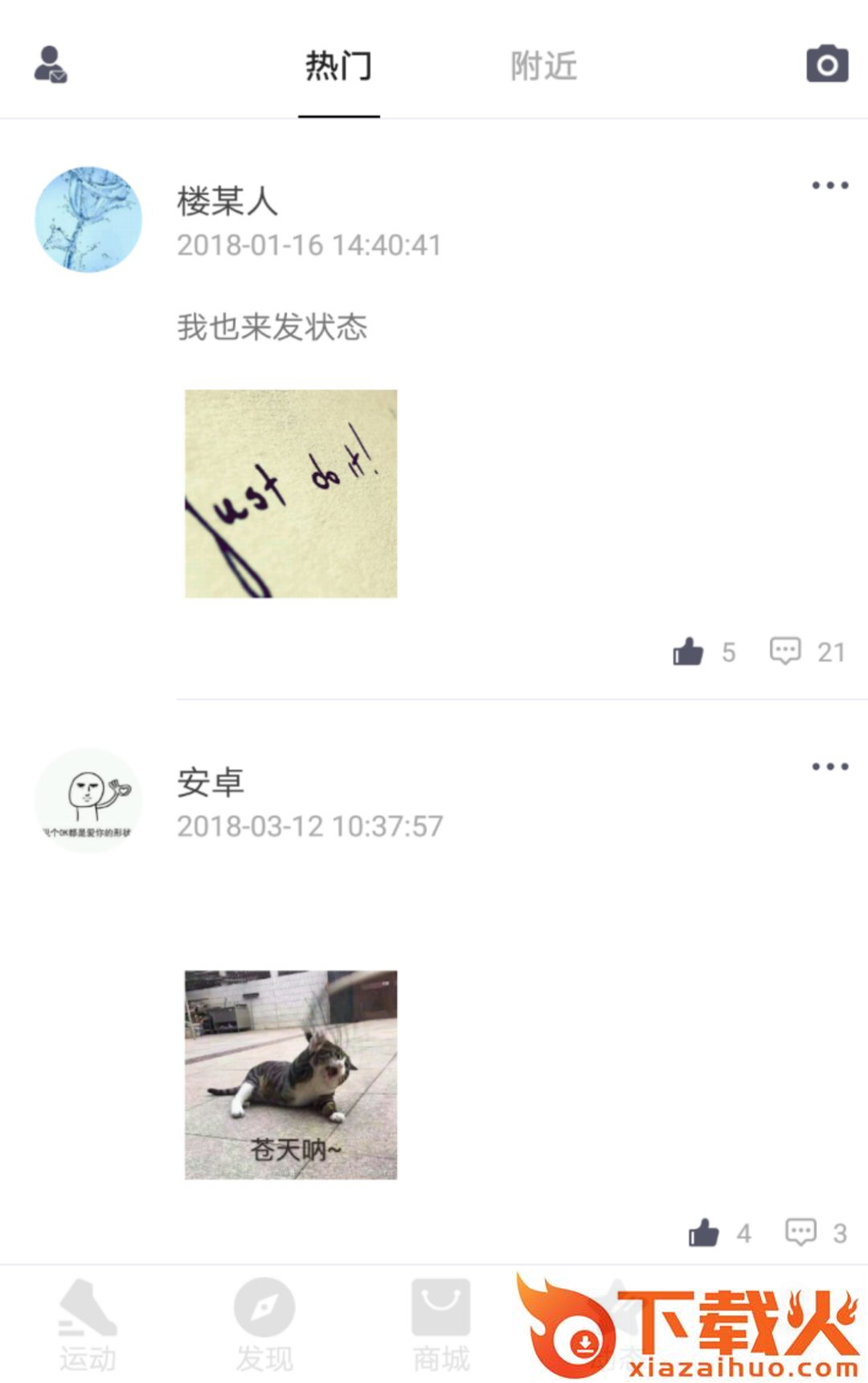This screenshot has width=868, height=1383.
Task: View the 'just do it' photo
Action: [x=291, y=493]
